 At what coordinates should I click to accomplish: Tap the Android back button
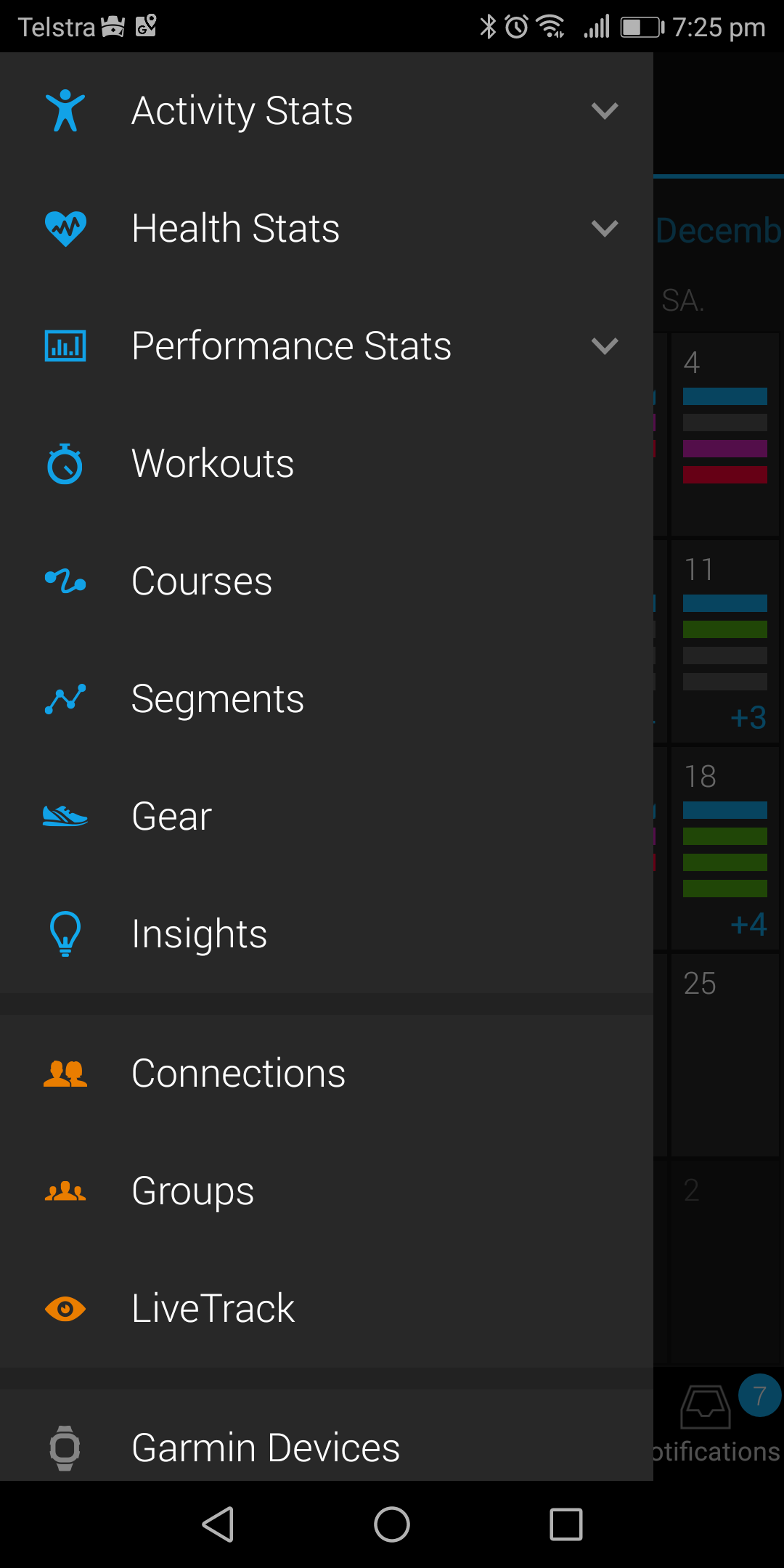pos(218,1524)
